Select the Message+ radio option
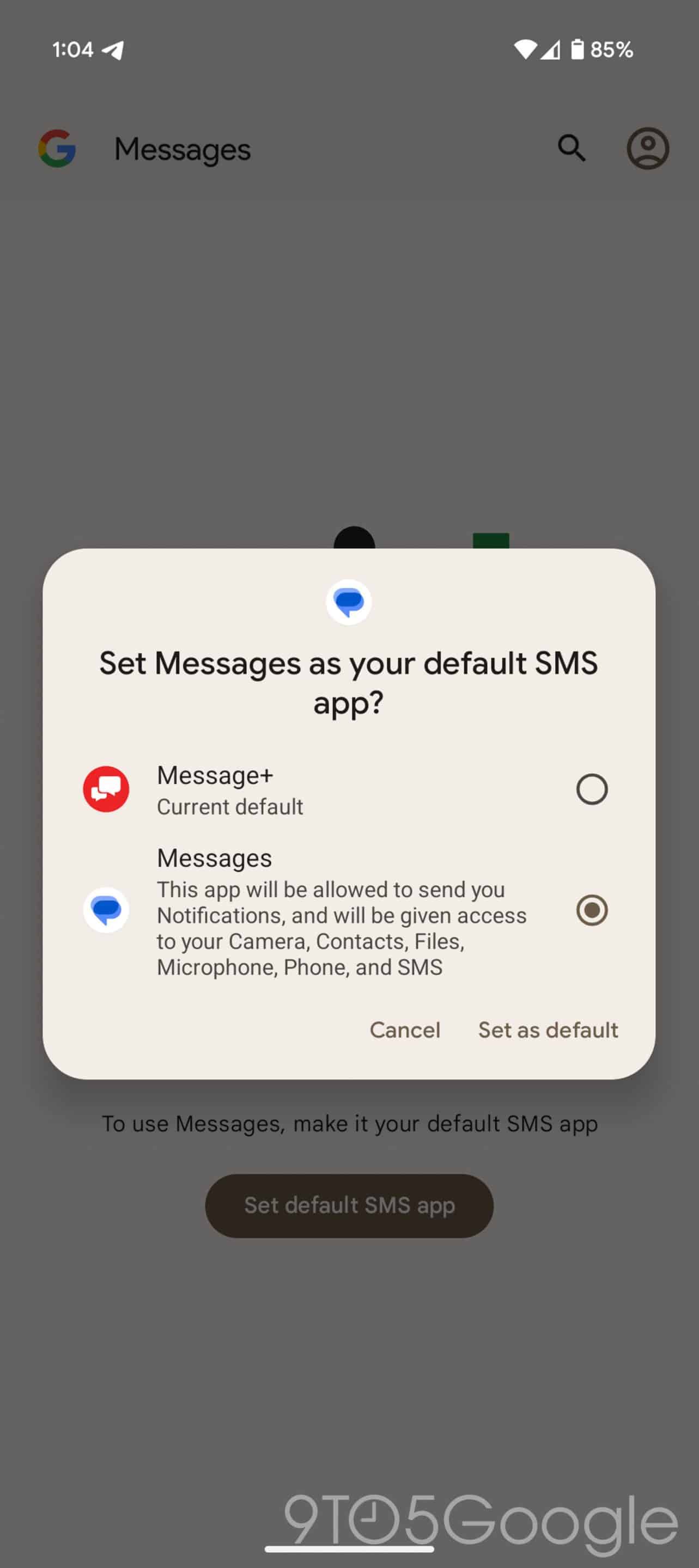 [591, 789]
